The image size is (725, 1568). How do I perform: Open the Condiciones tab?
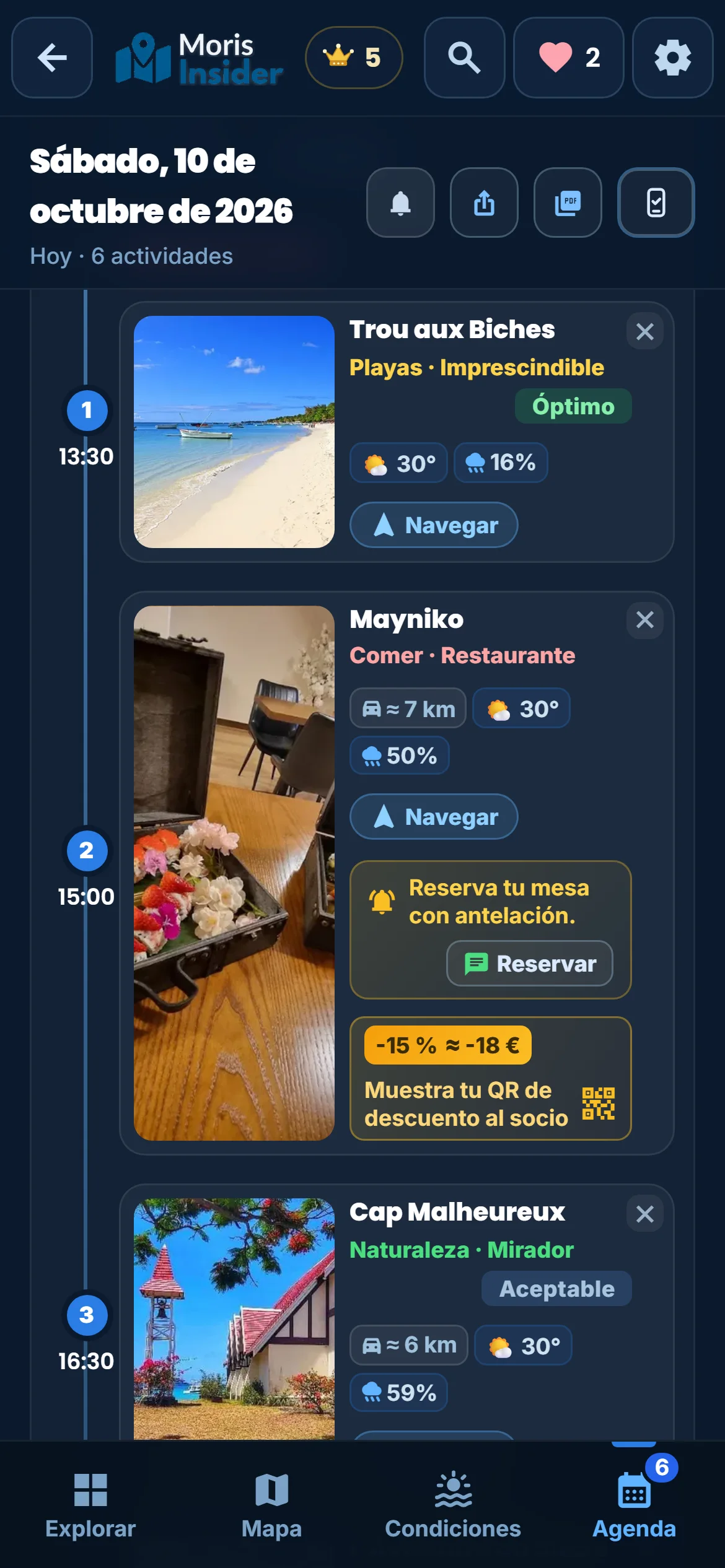tap(453, 1505)
